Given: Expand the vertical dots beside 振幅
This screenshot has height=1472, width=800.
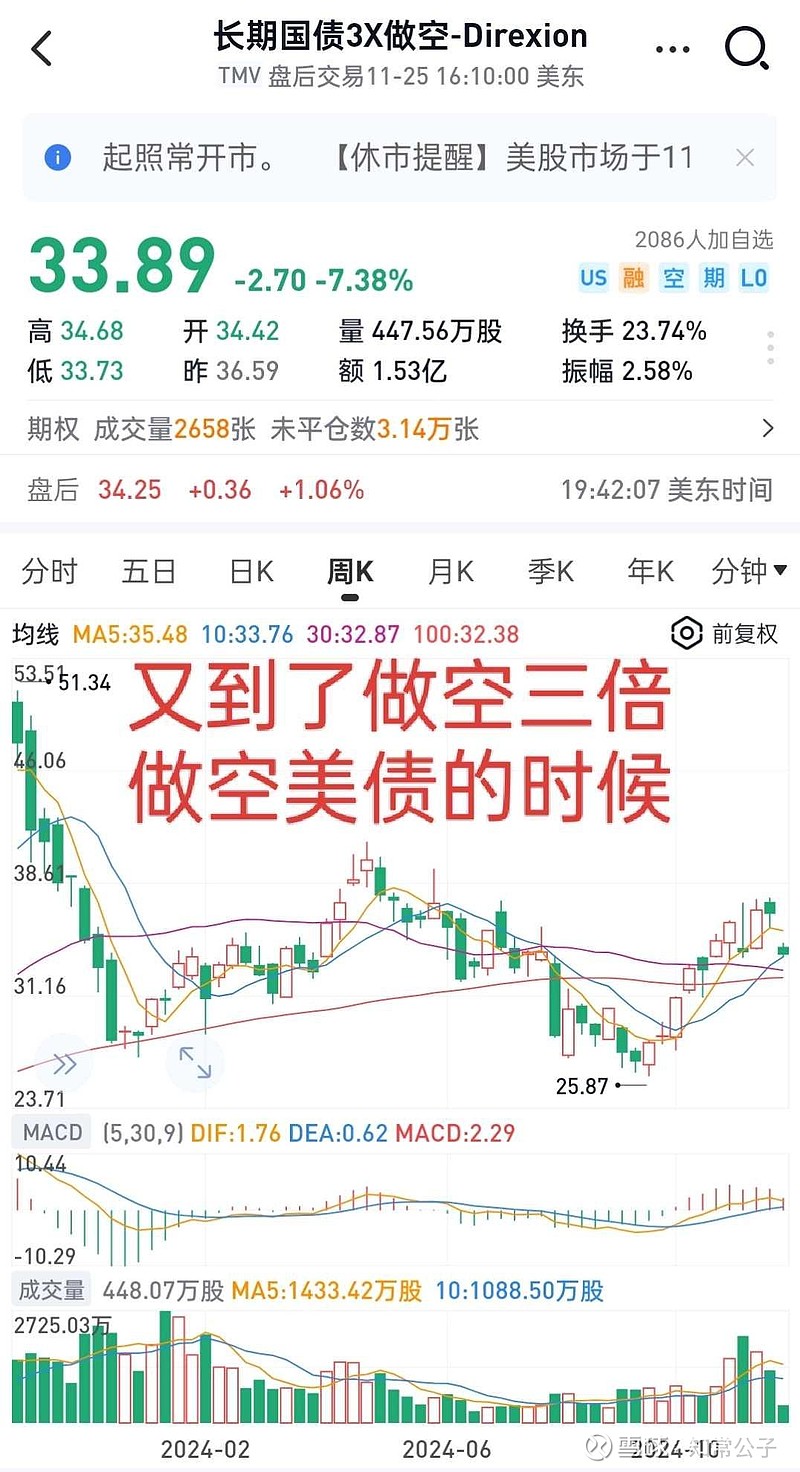Looking at the screenshot, I should click(x=769, y=346).
